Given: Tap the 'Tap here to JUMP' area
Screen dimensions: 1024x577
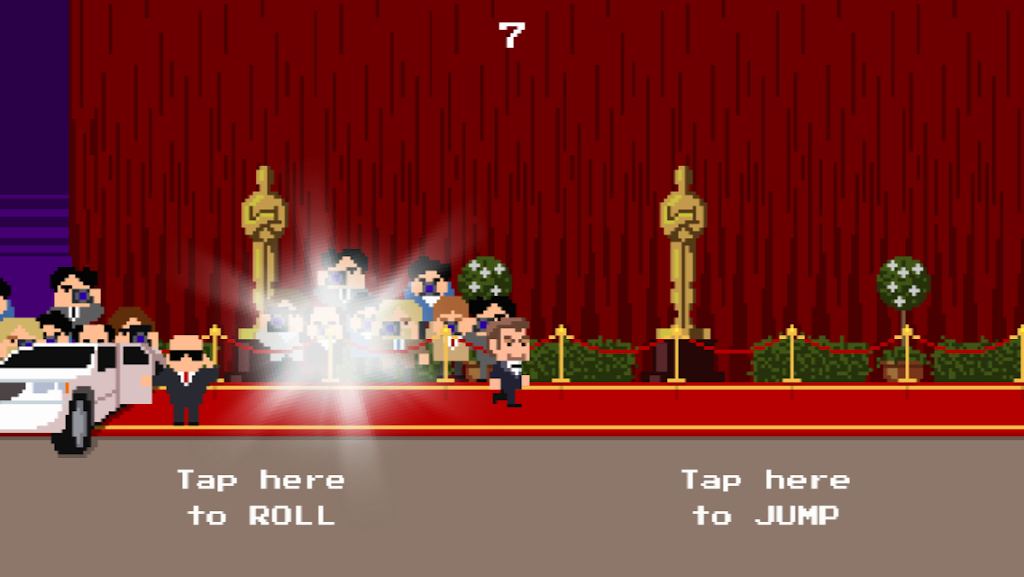Looking at the screenshot, I should 765,497.
